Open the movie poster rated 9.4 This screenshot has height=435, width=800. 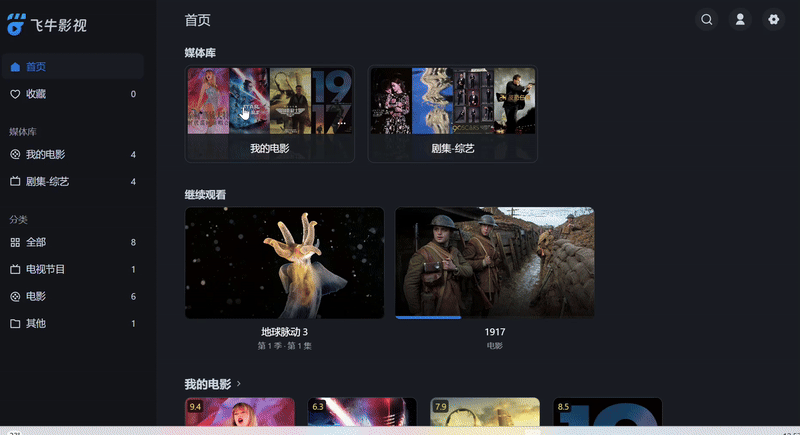point(240,415)
